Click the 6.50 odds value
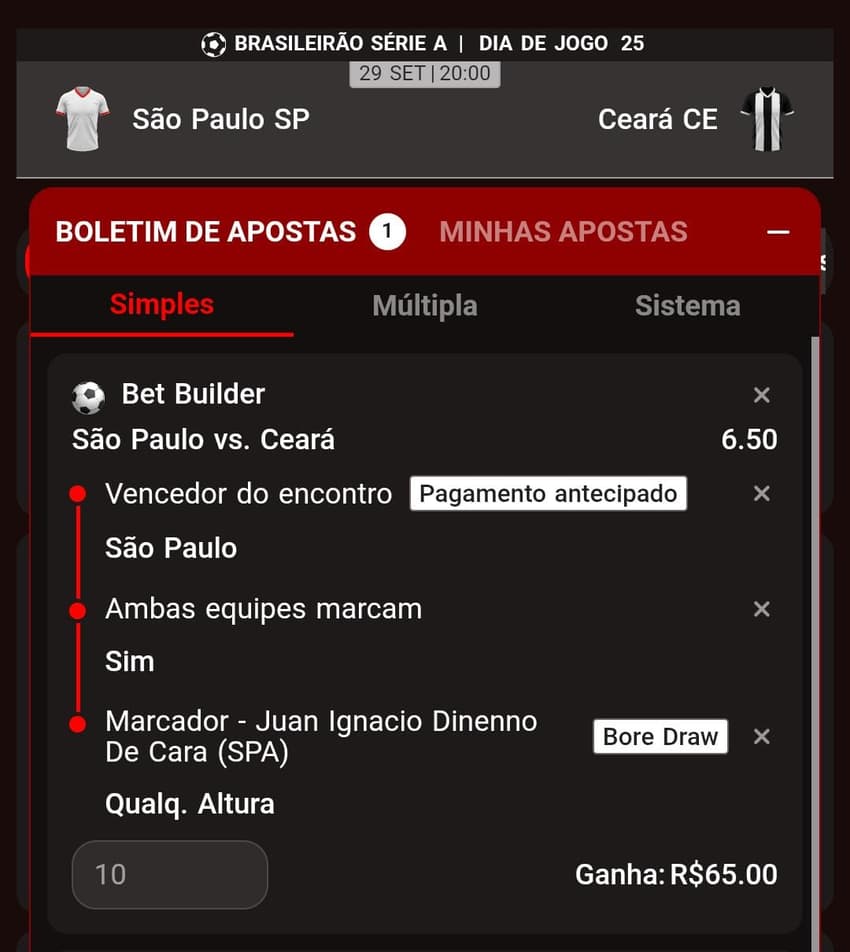Viewport: 850px width, 952px height. [x=749, y=440]
